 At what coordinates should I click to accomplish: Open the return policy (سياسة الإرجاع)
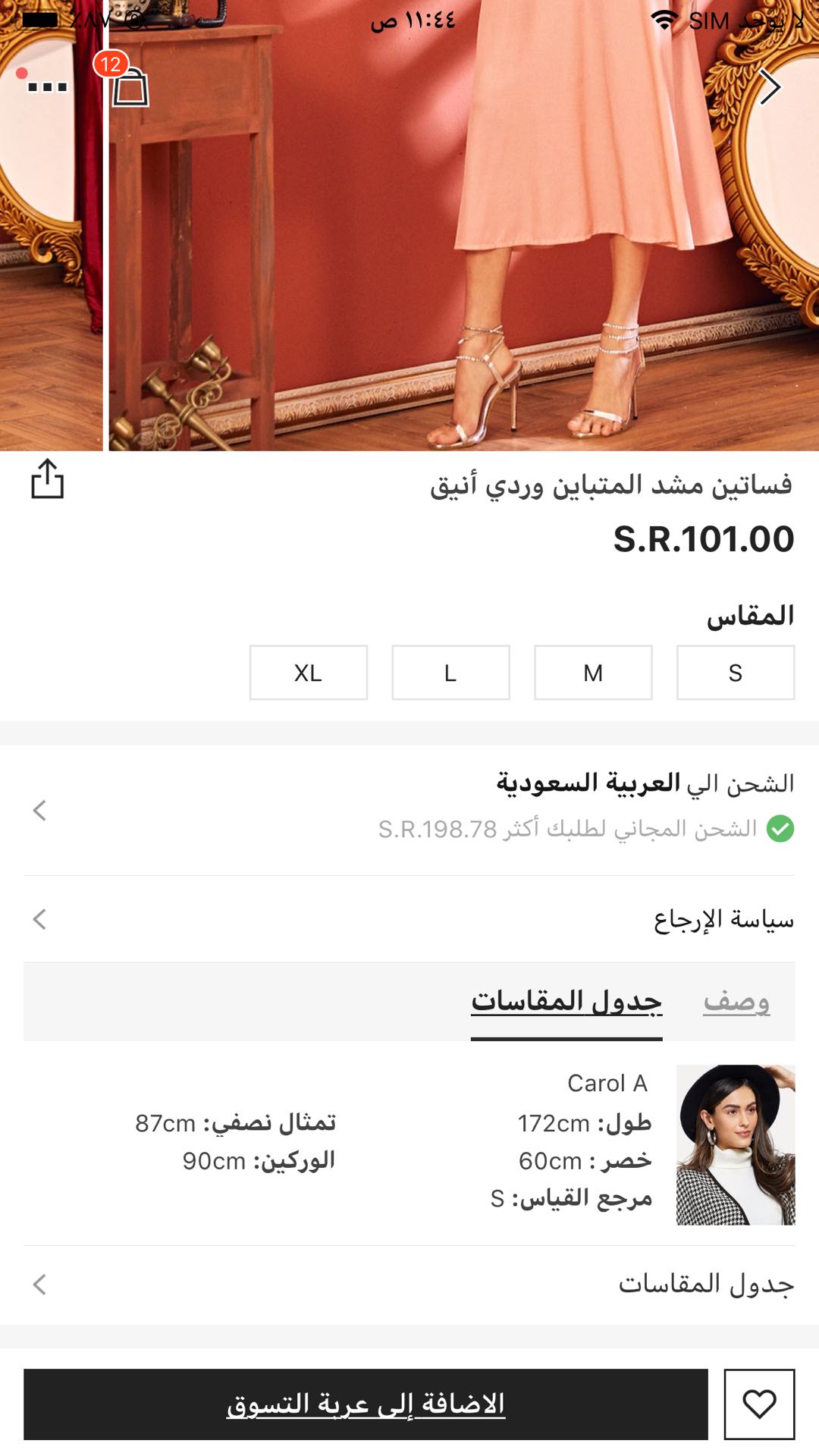point(409,920)
